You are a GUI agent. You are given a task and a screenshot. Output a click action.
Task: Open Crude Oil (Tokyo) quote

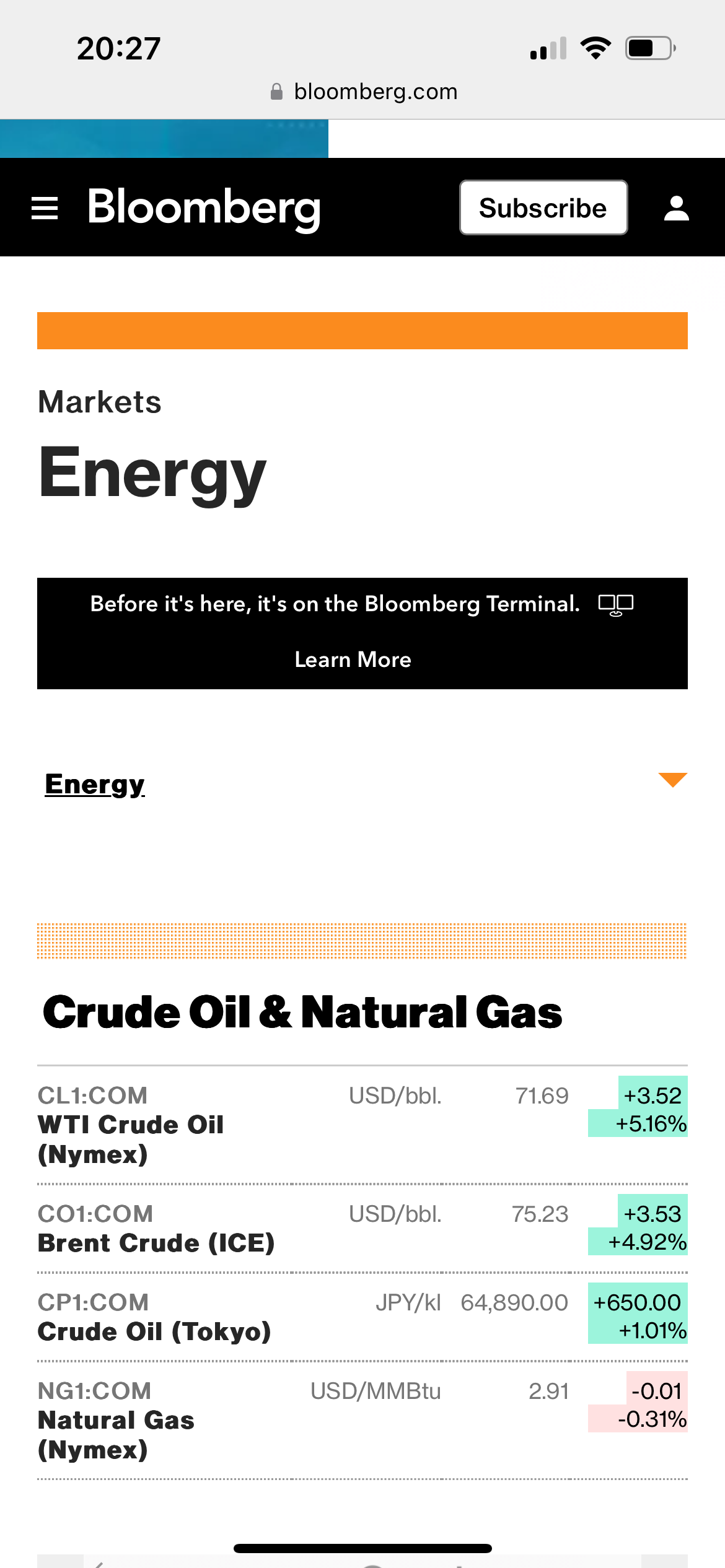(x=154, y=1331)
